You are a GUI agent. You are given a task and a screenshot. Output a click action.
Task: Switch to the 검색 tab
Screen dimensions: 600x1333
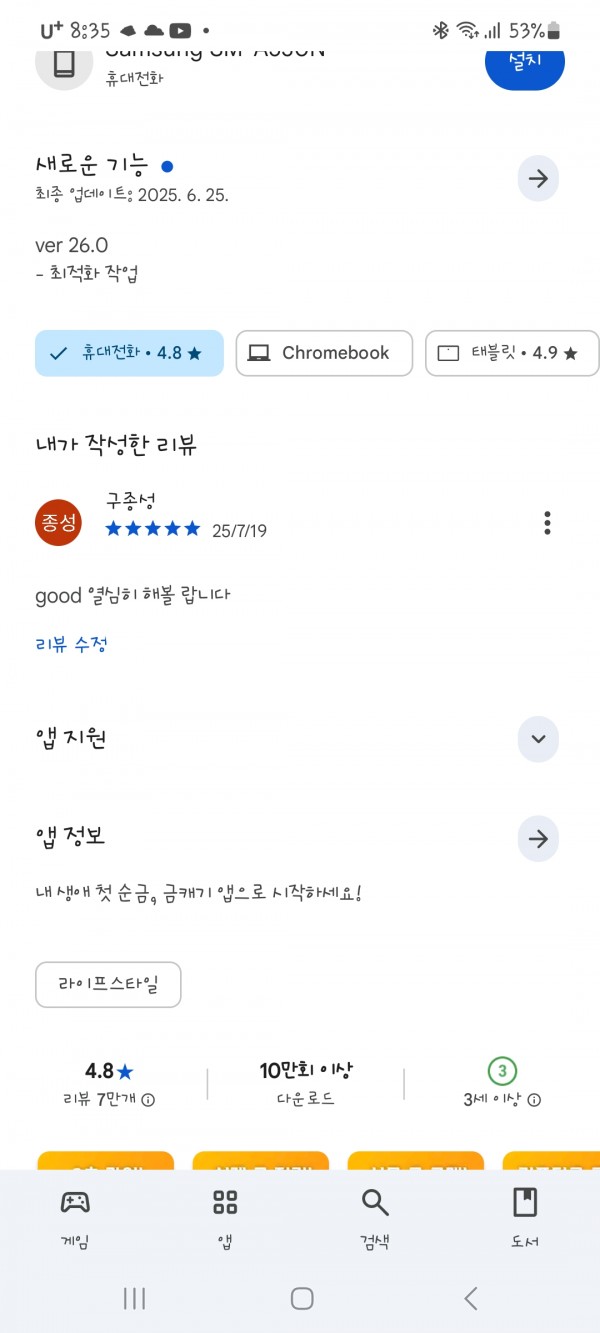tap(375, 1219)
